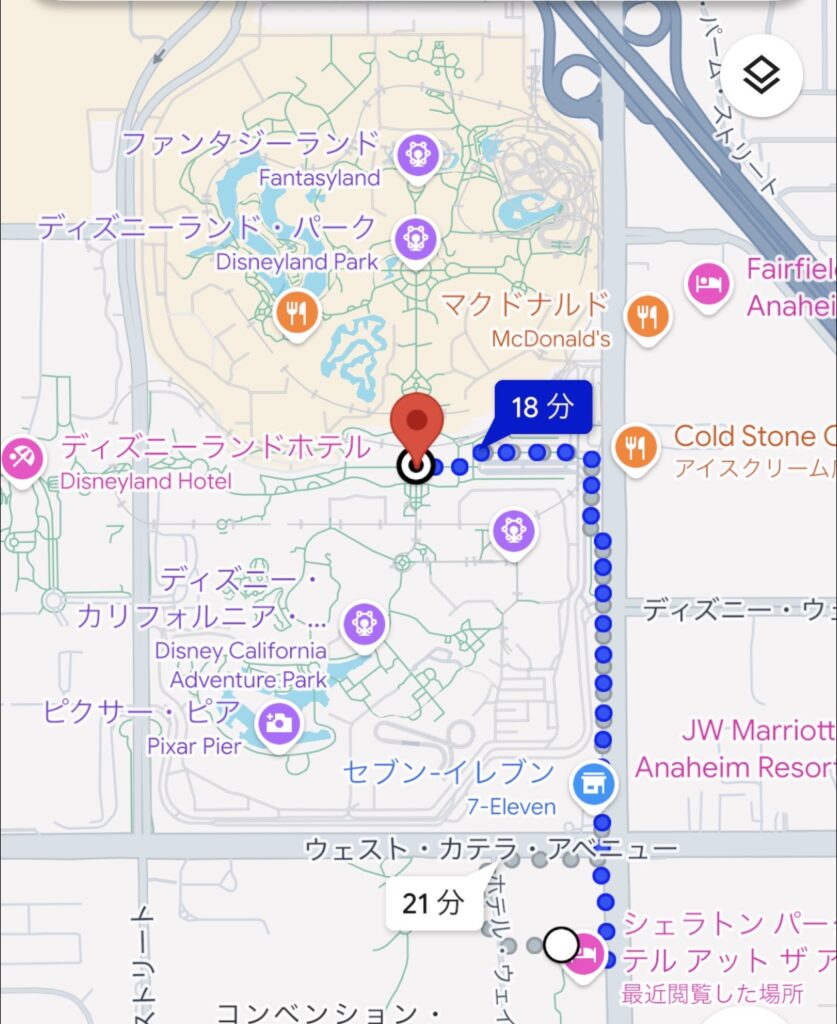Image resolution: width=837 pixels, height=1024 pixels.
Task: Open the Disneyland Hotel map pin
Action: [19, 459]
